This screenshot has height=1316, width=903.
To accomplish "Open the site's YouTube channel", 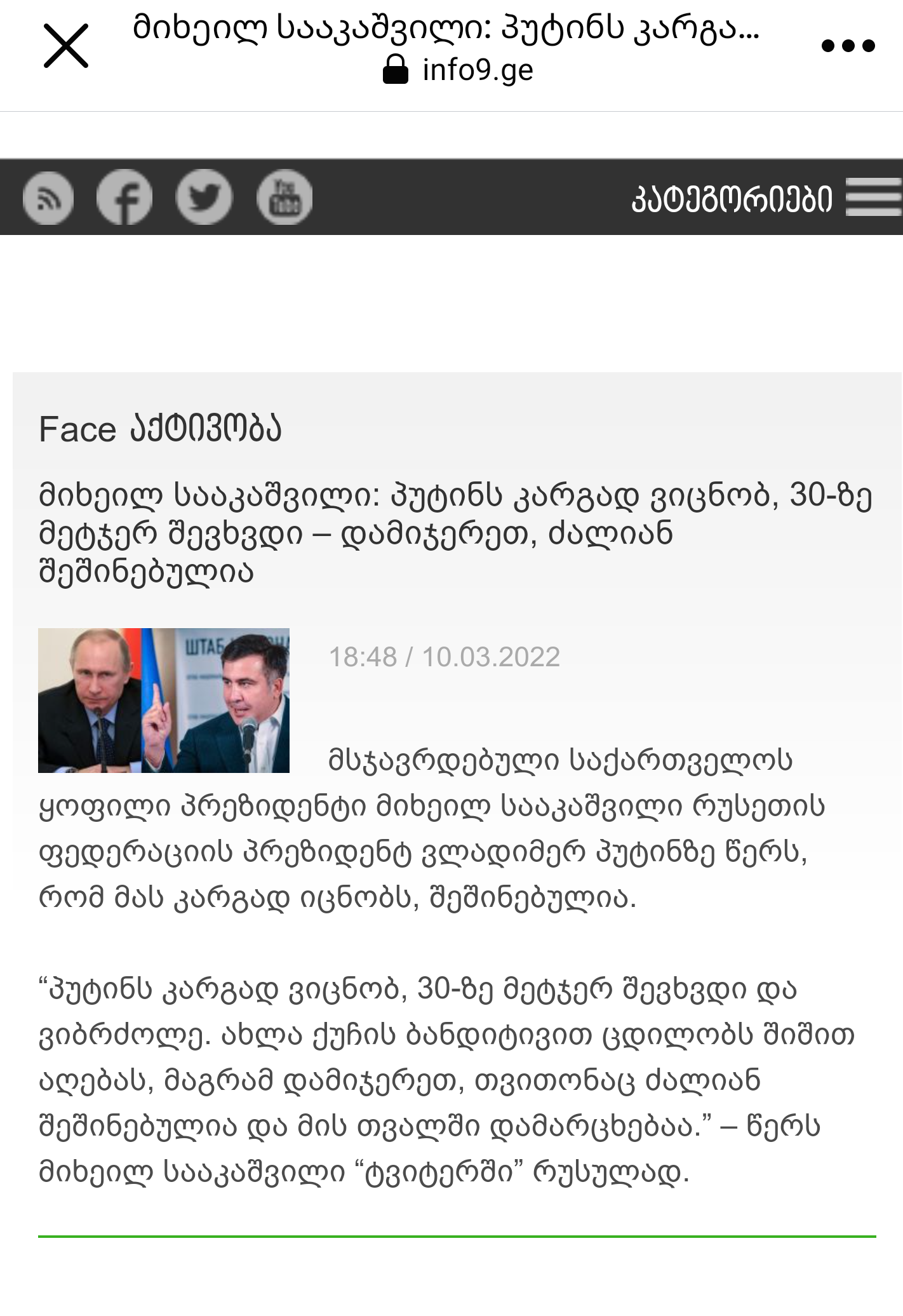I will (x=284, y=198).
